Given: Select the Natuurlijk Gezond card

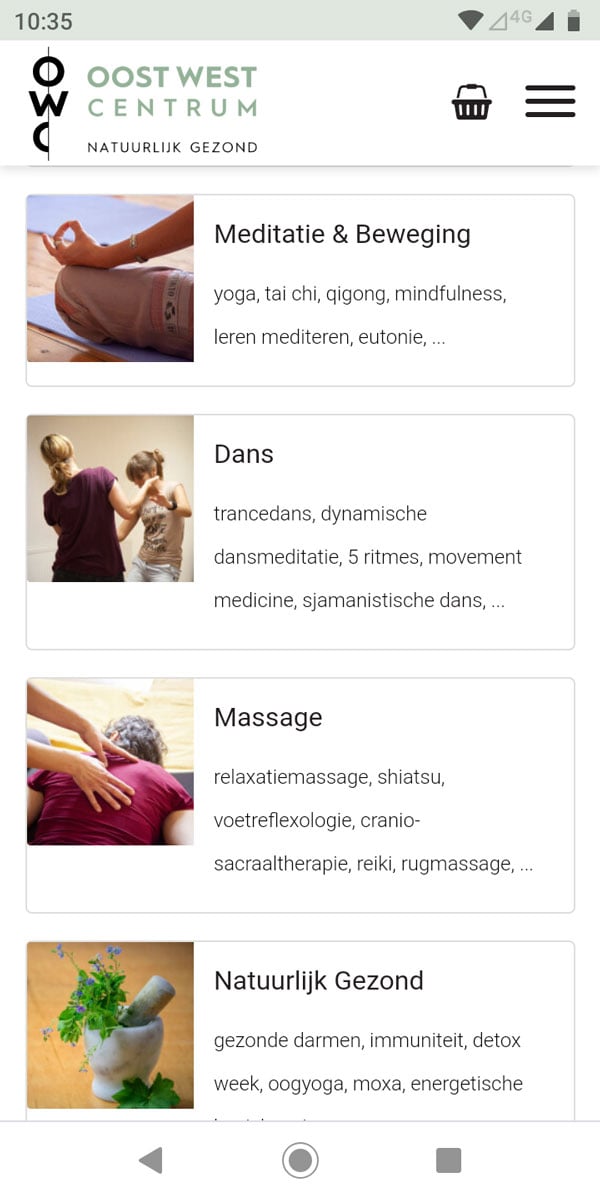Looking at the screenshot, I should tap(300, 1030).
